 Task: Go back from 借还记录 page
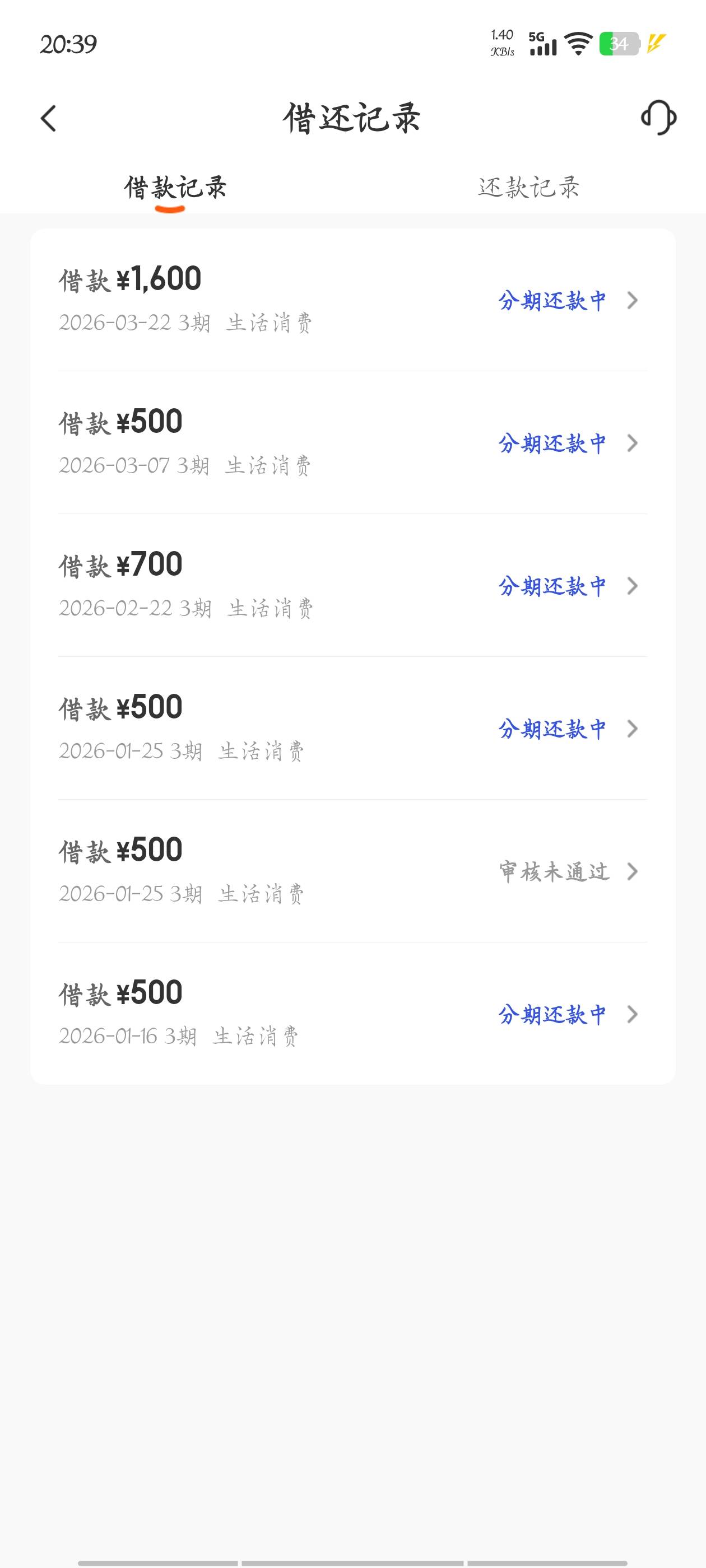point(49,118)
